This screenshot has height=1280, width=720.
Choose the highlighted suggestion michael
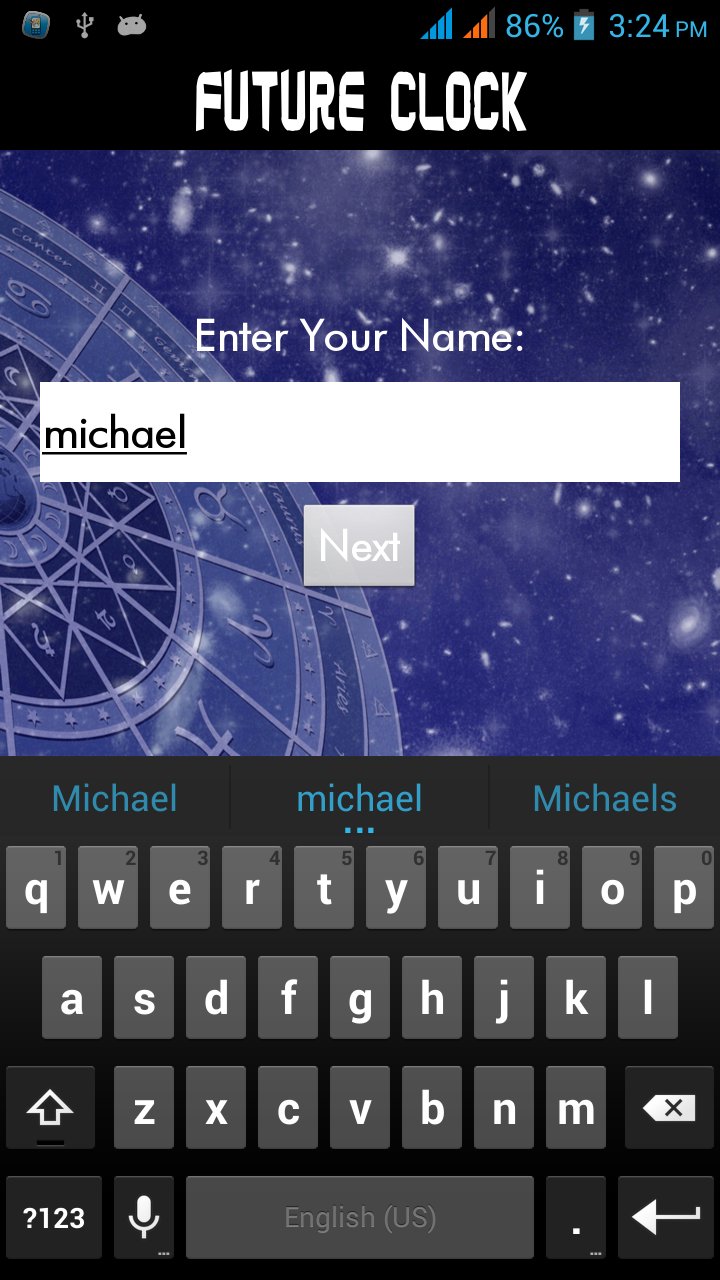359,797
